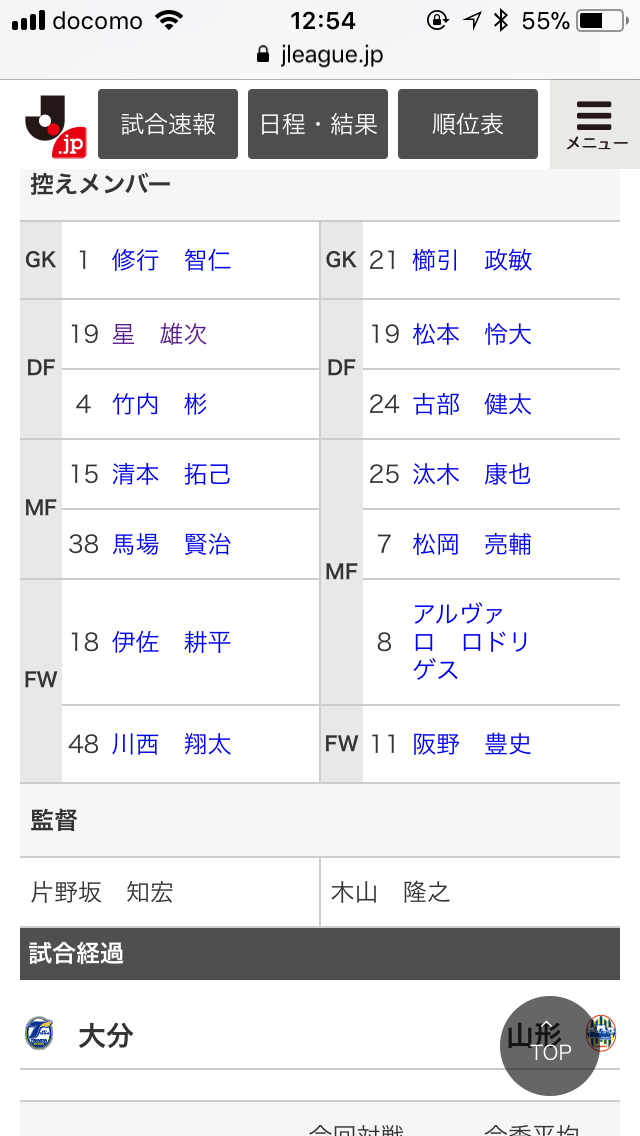Open player profile for 修行 智仁

coord(171,260)
